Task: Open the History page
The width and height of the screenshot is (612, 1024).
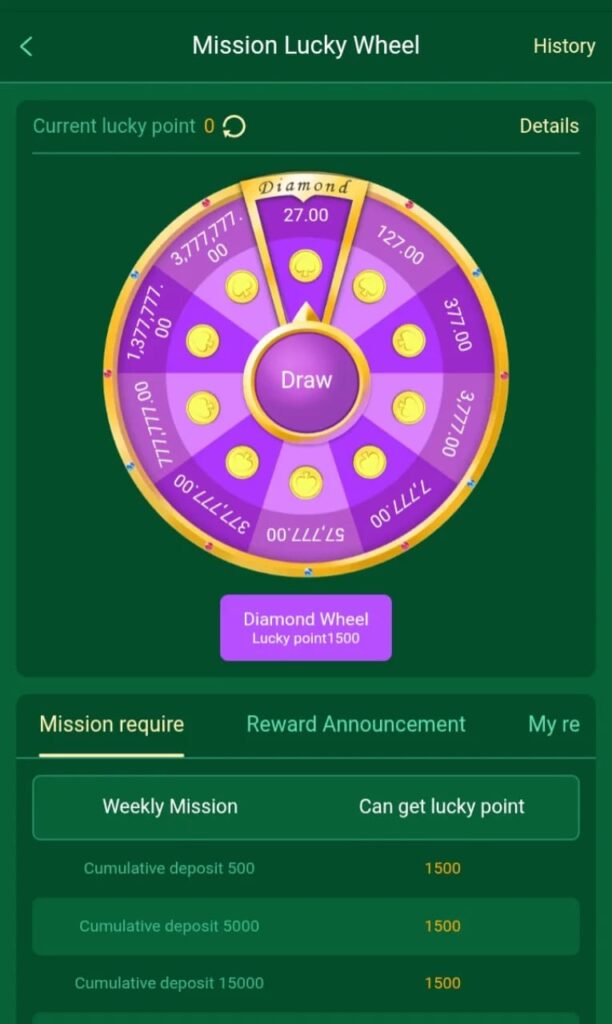Action: [x=563, y=46]
